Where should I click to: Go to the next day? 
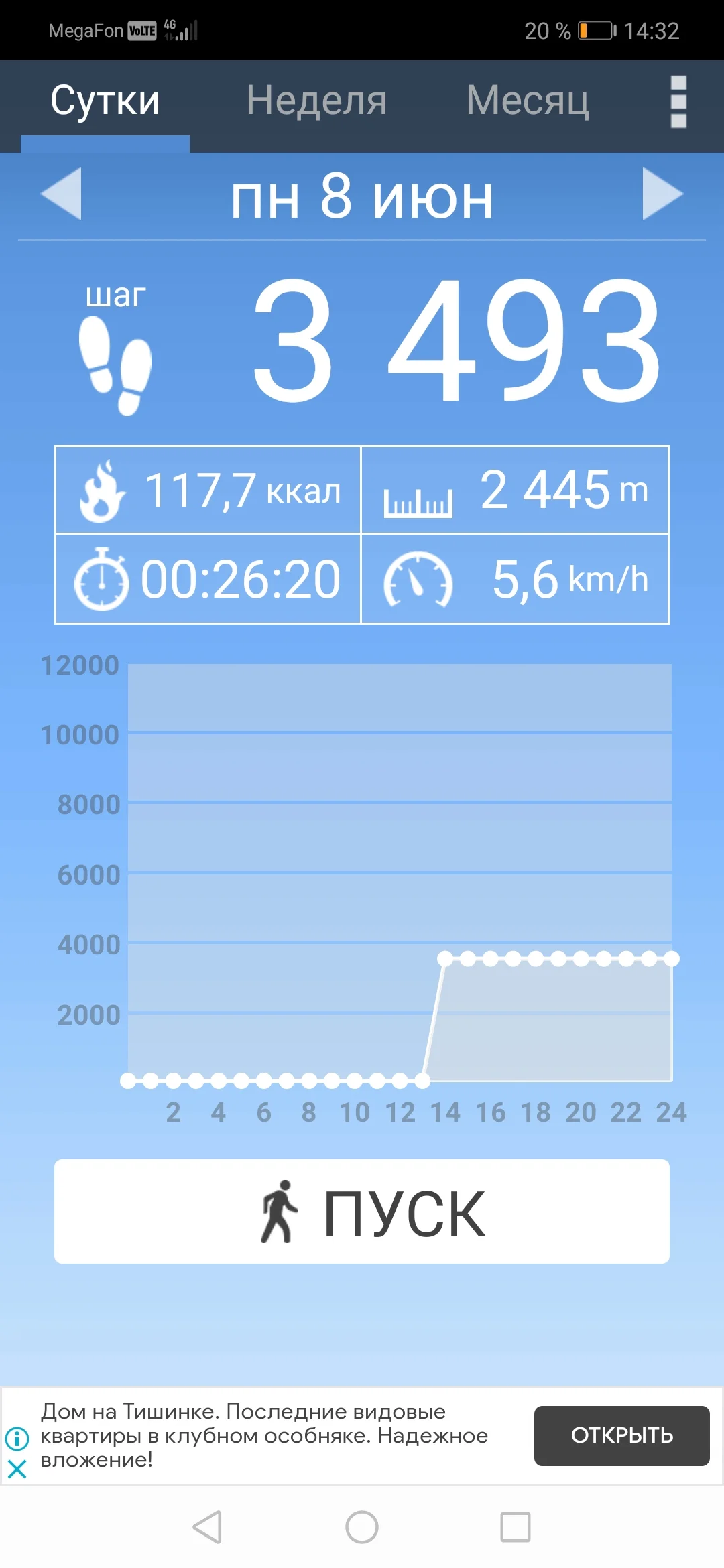tap(662, 194)
